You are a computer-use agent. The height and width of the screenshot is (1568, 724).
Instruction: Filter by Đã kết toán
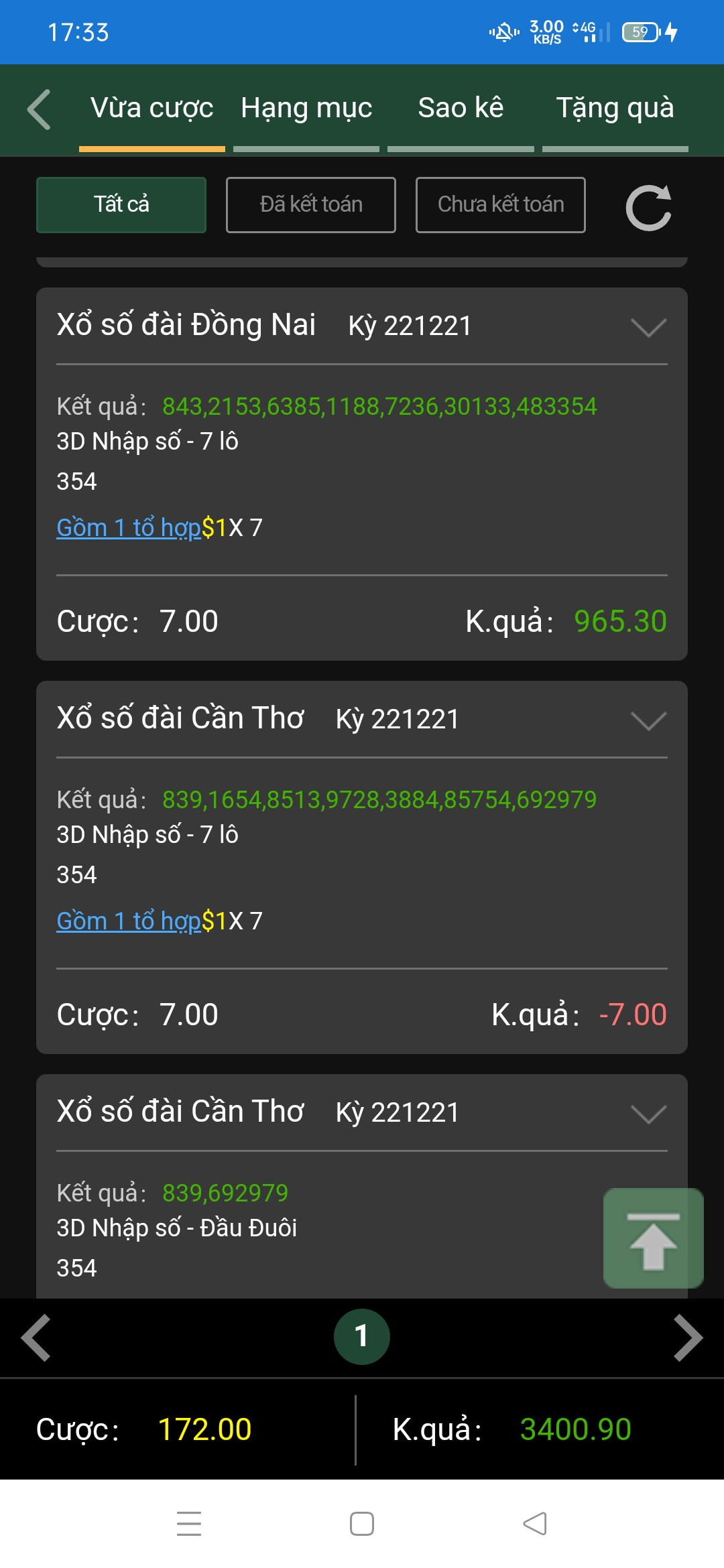311,205
